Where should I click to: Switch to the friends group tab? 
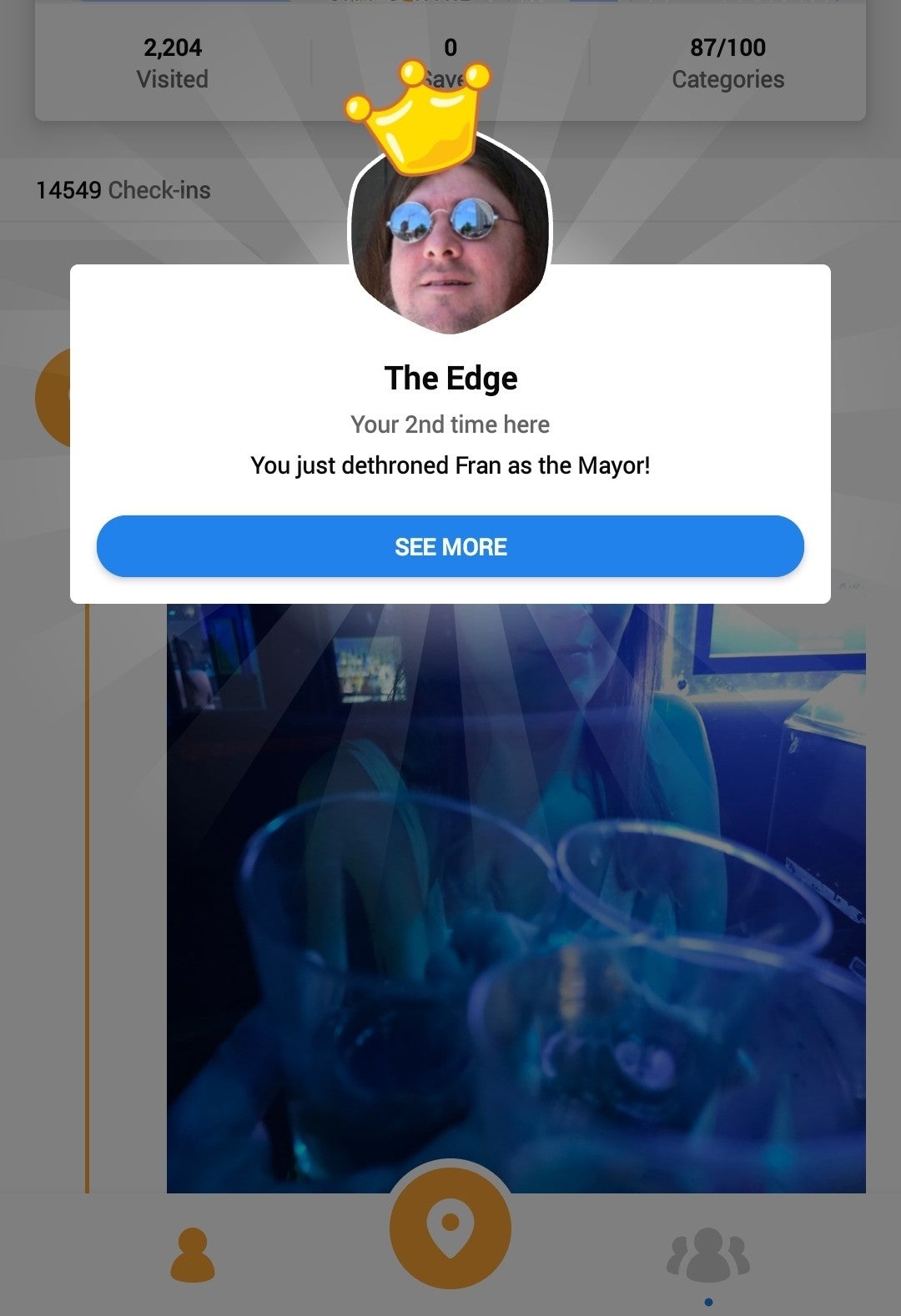[x=707, y=1254]
